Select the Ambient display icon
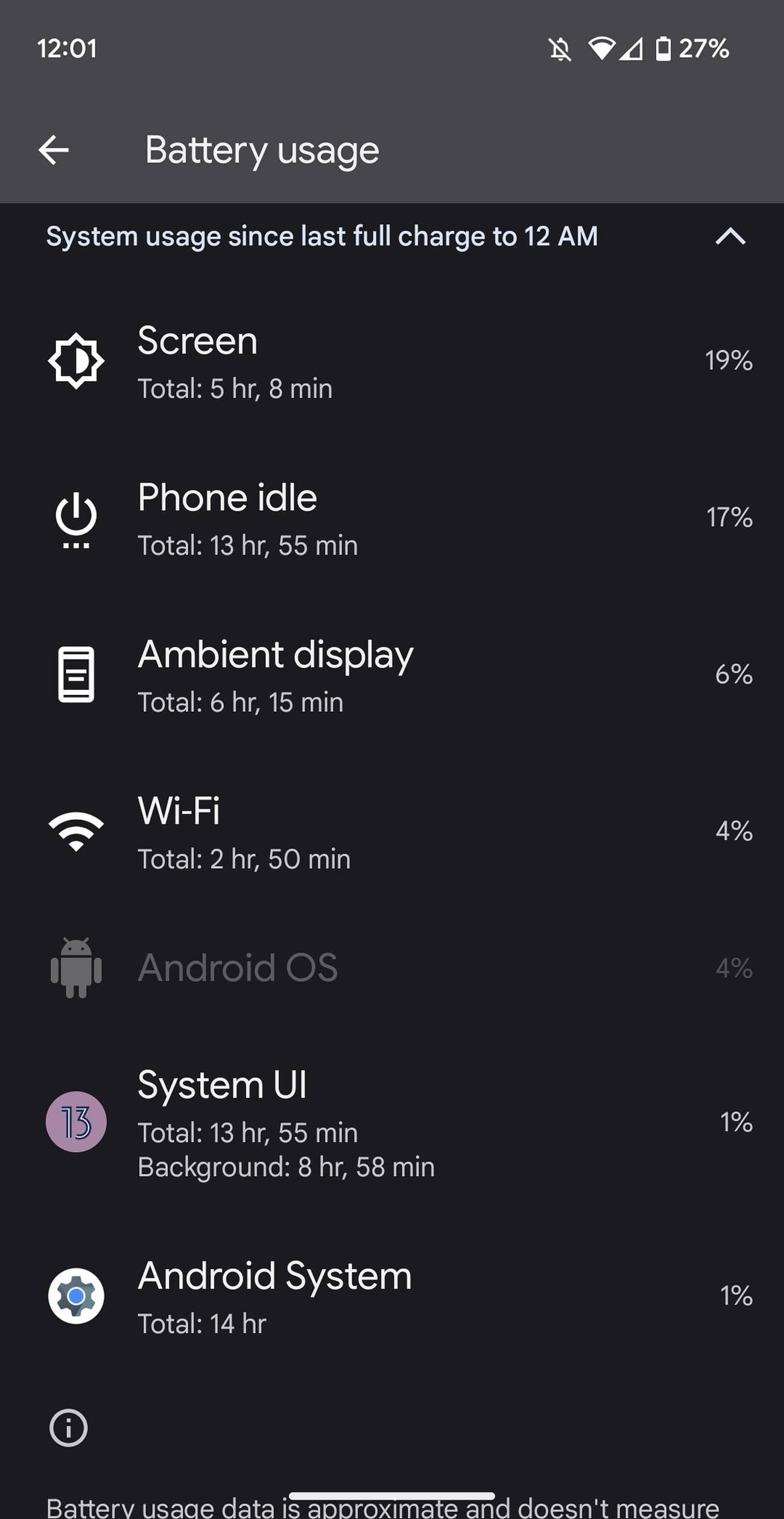 tap(75, 676)
